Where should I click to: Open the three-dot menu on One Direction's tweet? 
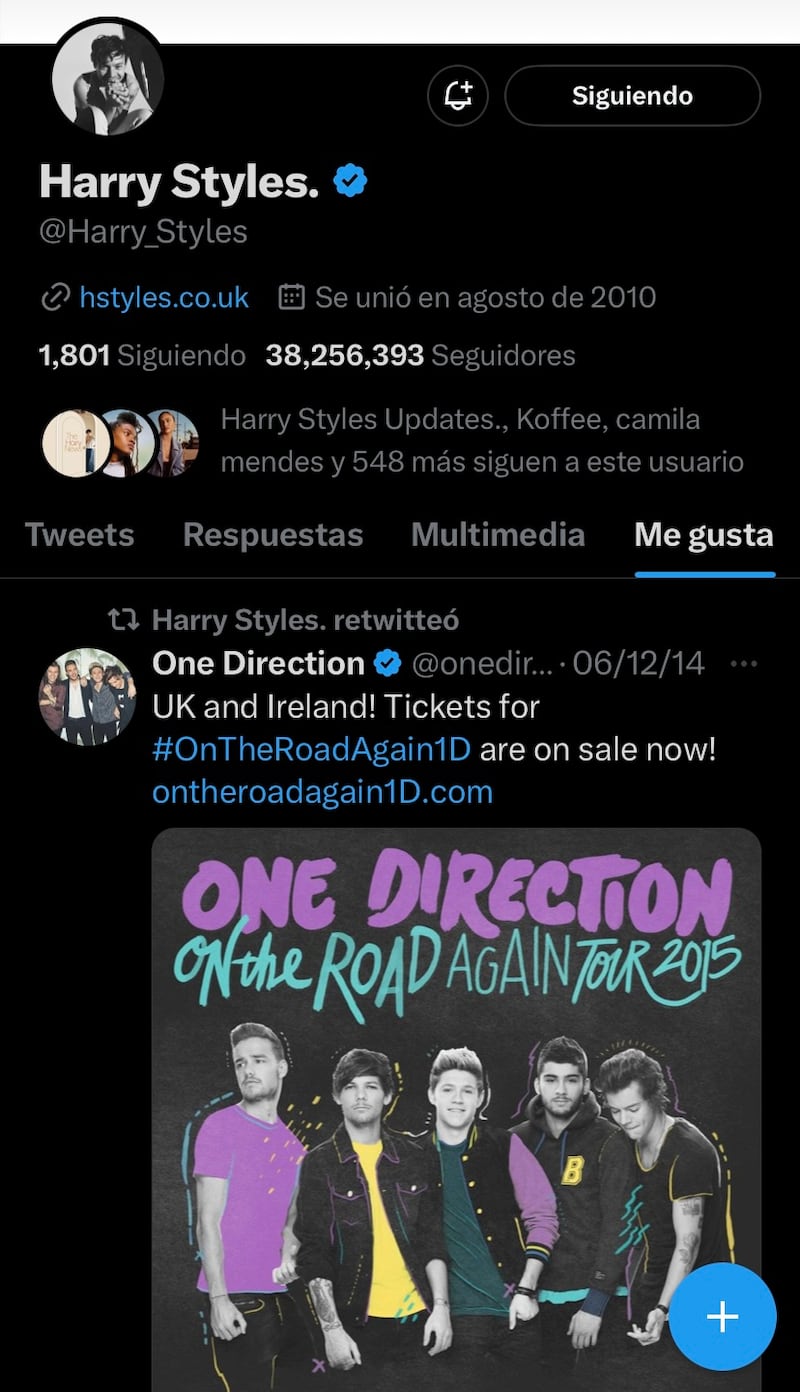744,663
